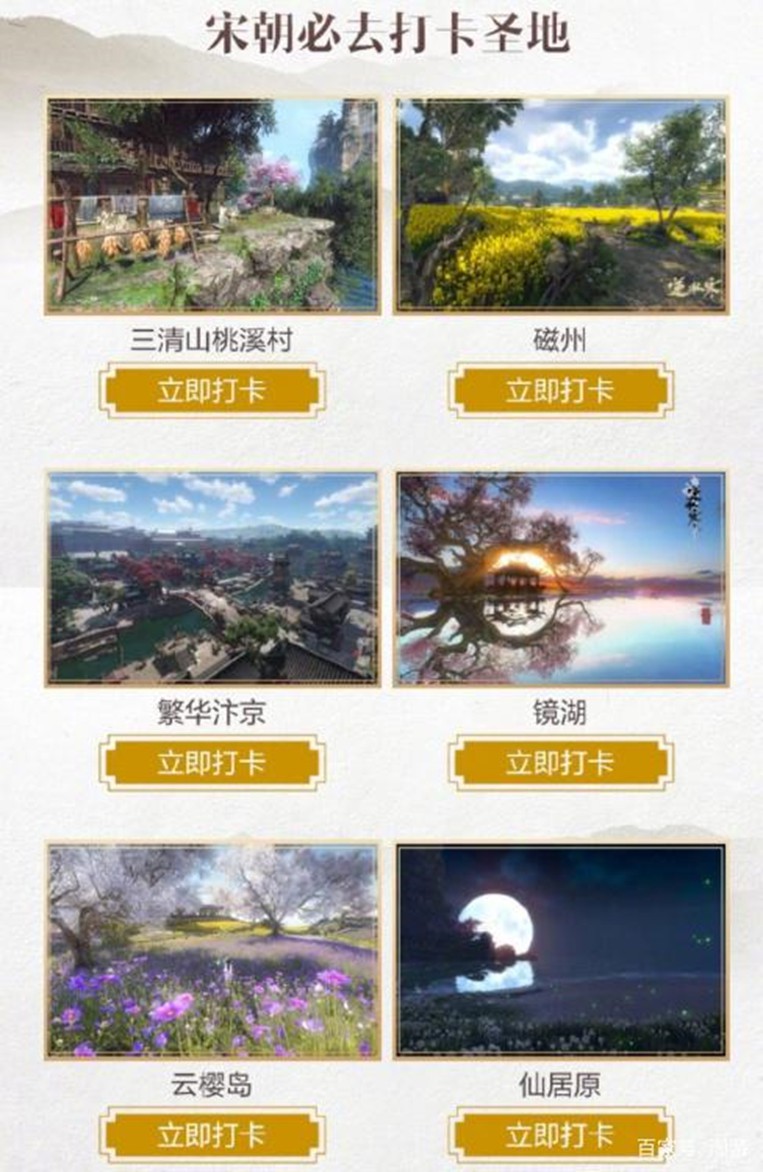Check in at 繁华汴京 with 立即打卡
Image resolution: width=763 pixels, height=1172 pixels.
coord(211,763)
